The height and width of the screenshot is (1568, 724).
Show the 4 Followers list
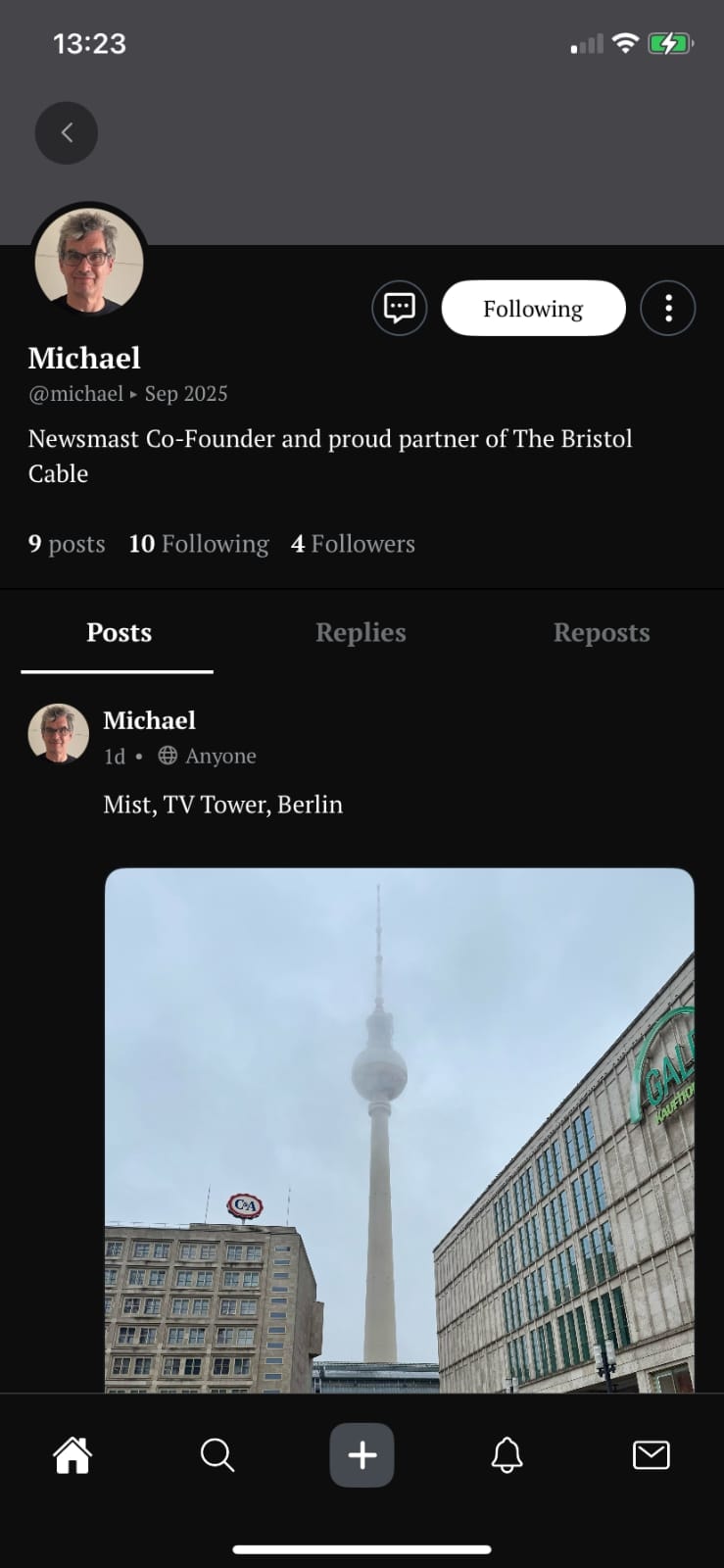353,544
